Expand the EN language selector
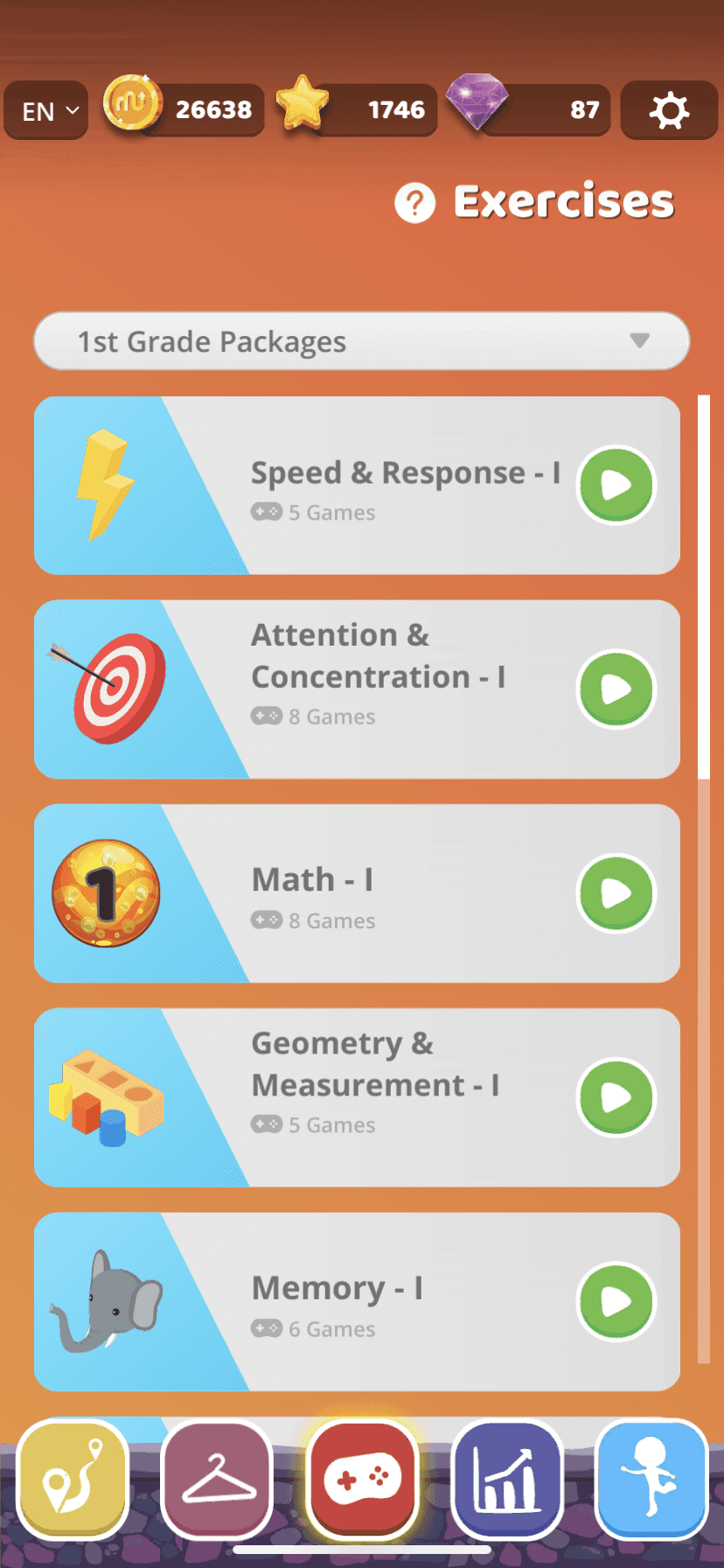 45,108
